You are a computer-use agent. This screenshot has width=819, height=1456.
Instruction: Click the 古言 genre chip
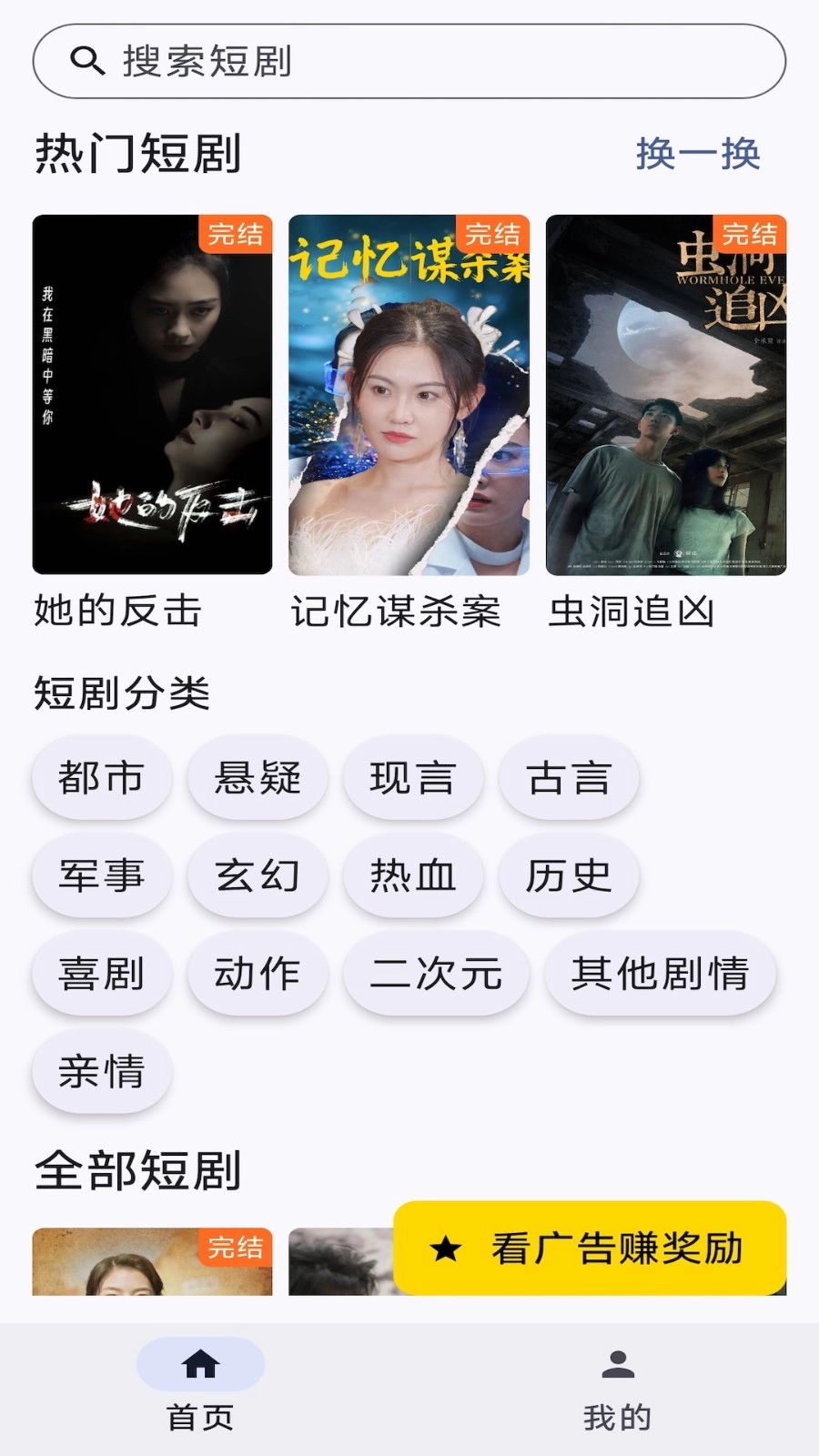tap(570, 778)
